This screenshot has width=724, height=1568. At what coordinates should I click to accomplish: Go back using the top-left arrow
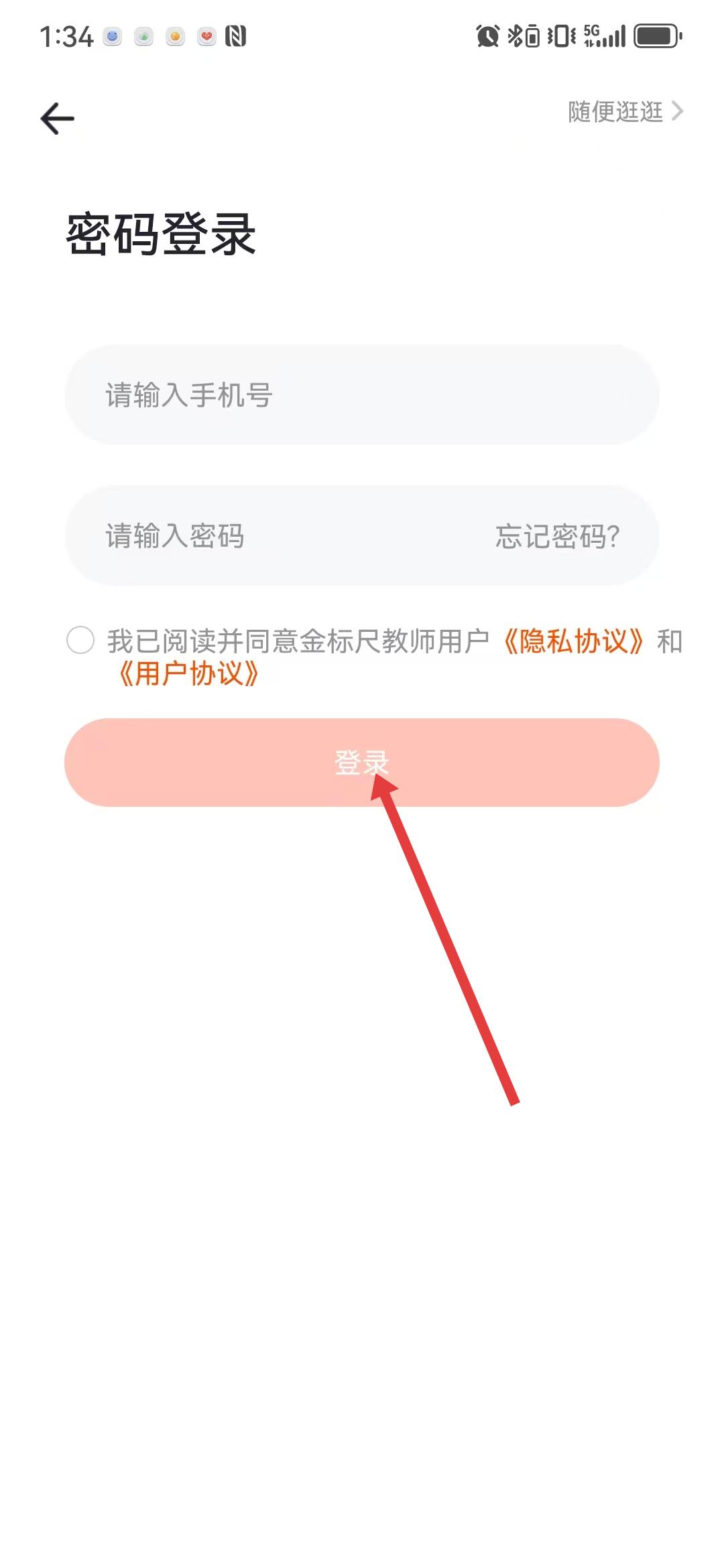[58, 119]
